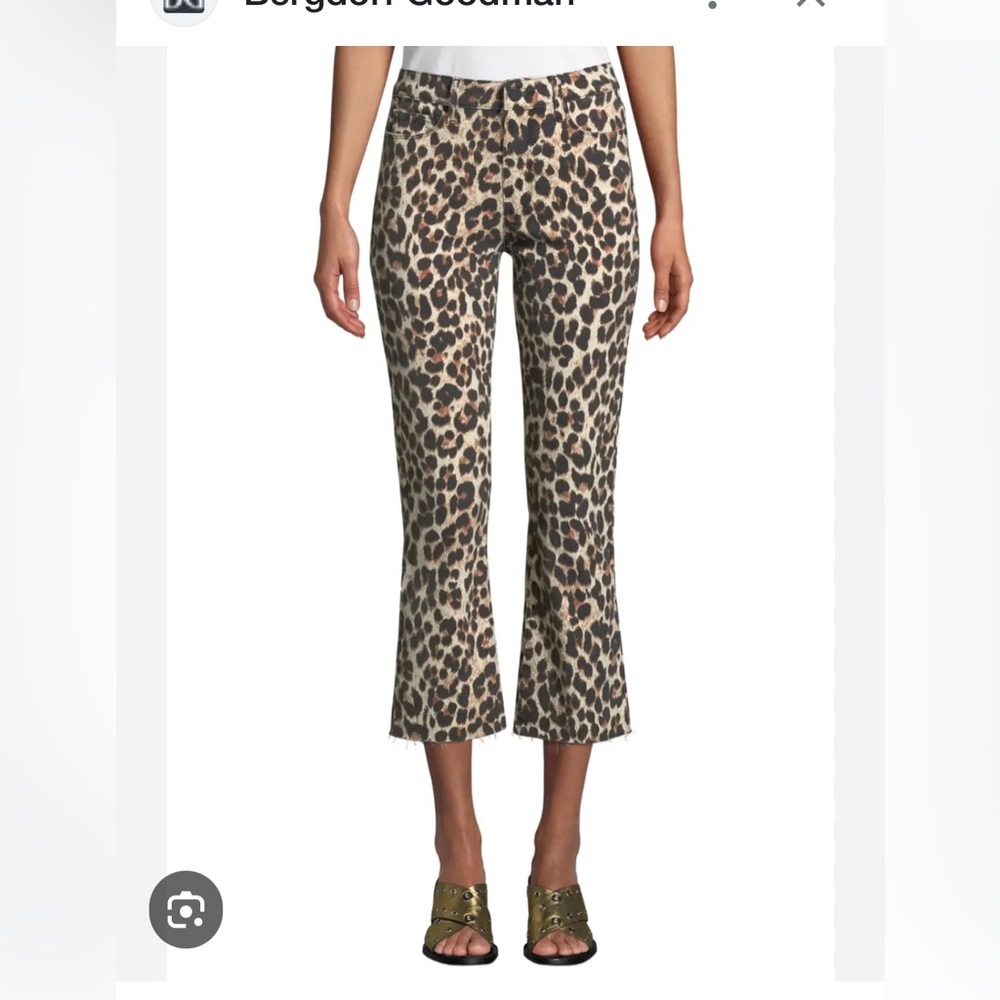Screen dimensions: 1000x1000
Task: Close the image viewer
Action: 810,3
